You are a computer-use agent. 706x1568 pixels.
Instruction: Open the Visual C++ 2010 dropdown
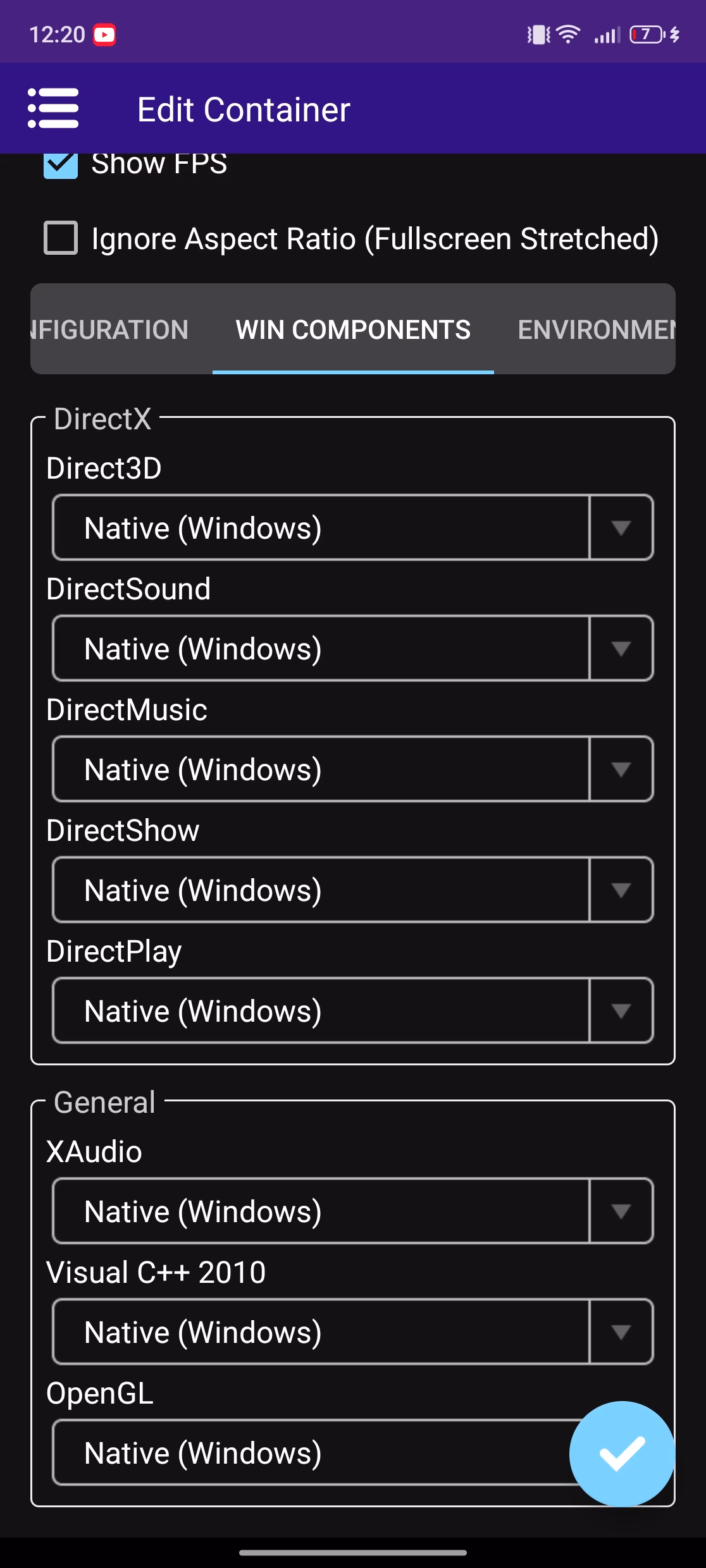352,1332
